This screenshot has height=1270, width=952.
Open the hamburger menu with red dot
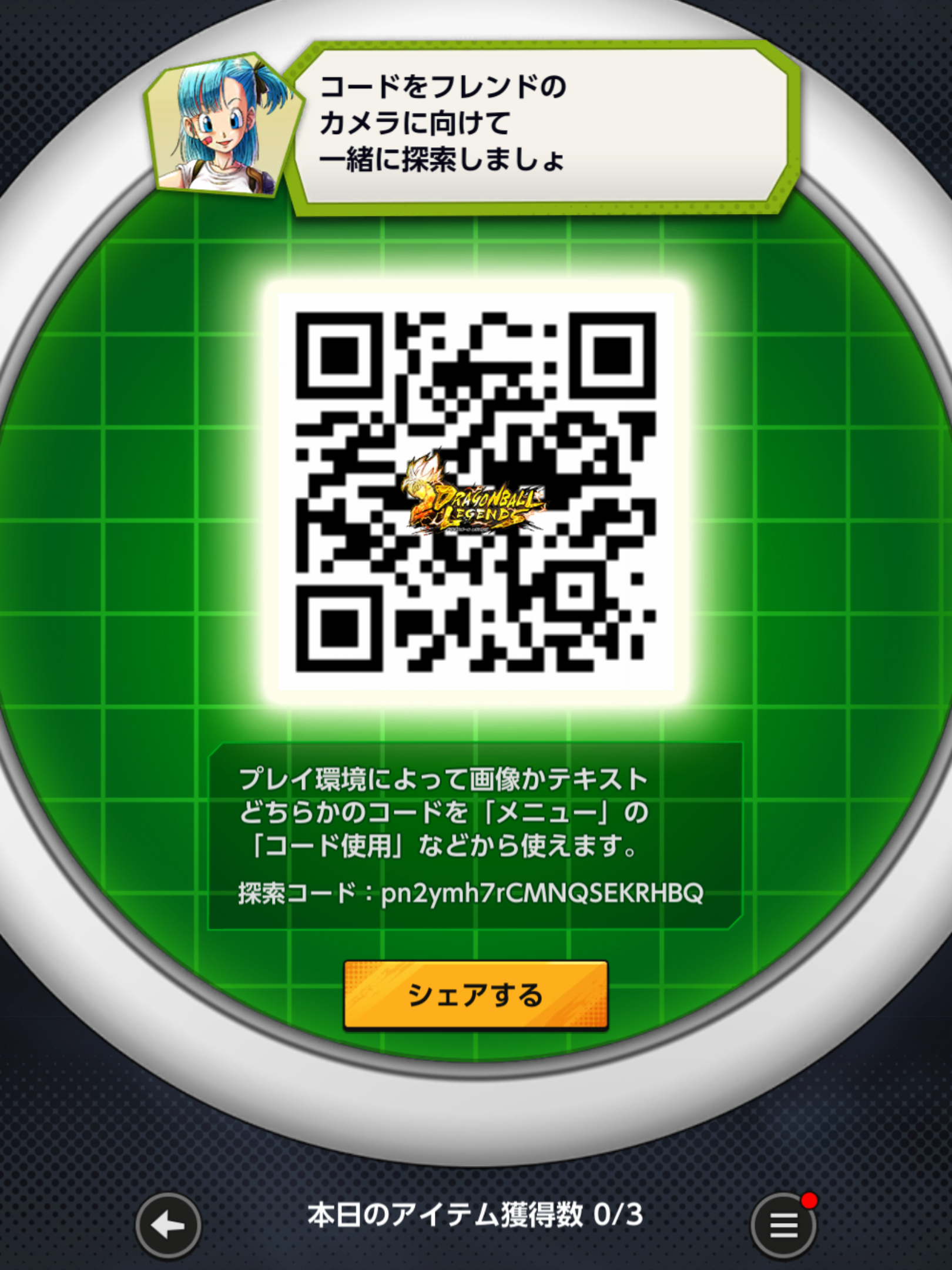click(x=783, y=1226)
